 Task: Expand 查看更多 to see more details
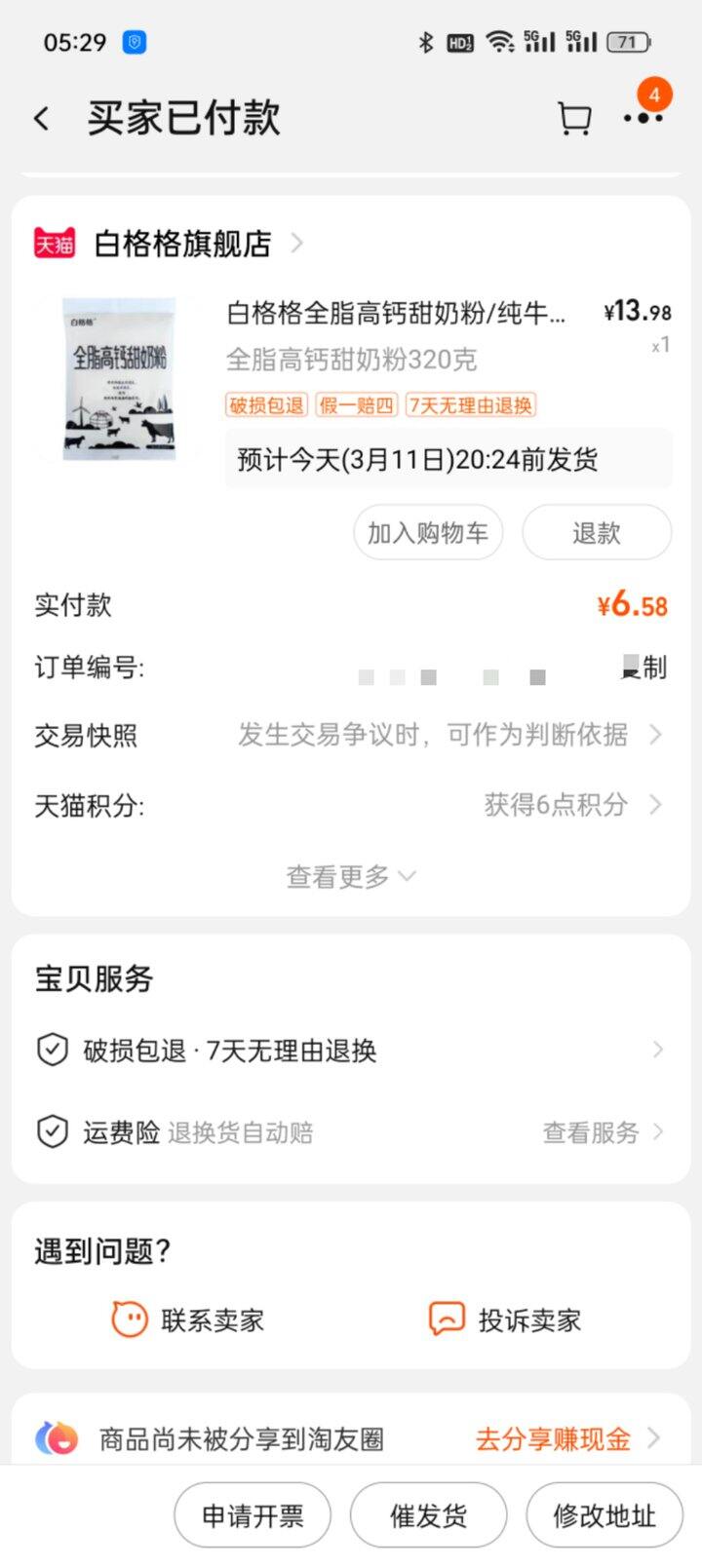pyautogui.click(x=351, y=875)
